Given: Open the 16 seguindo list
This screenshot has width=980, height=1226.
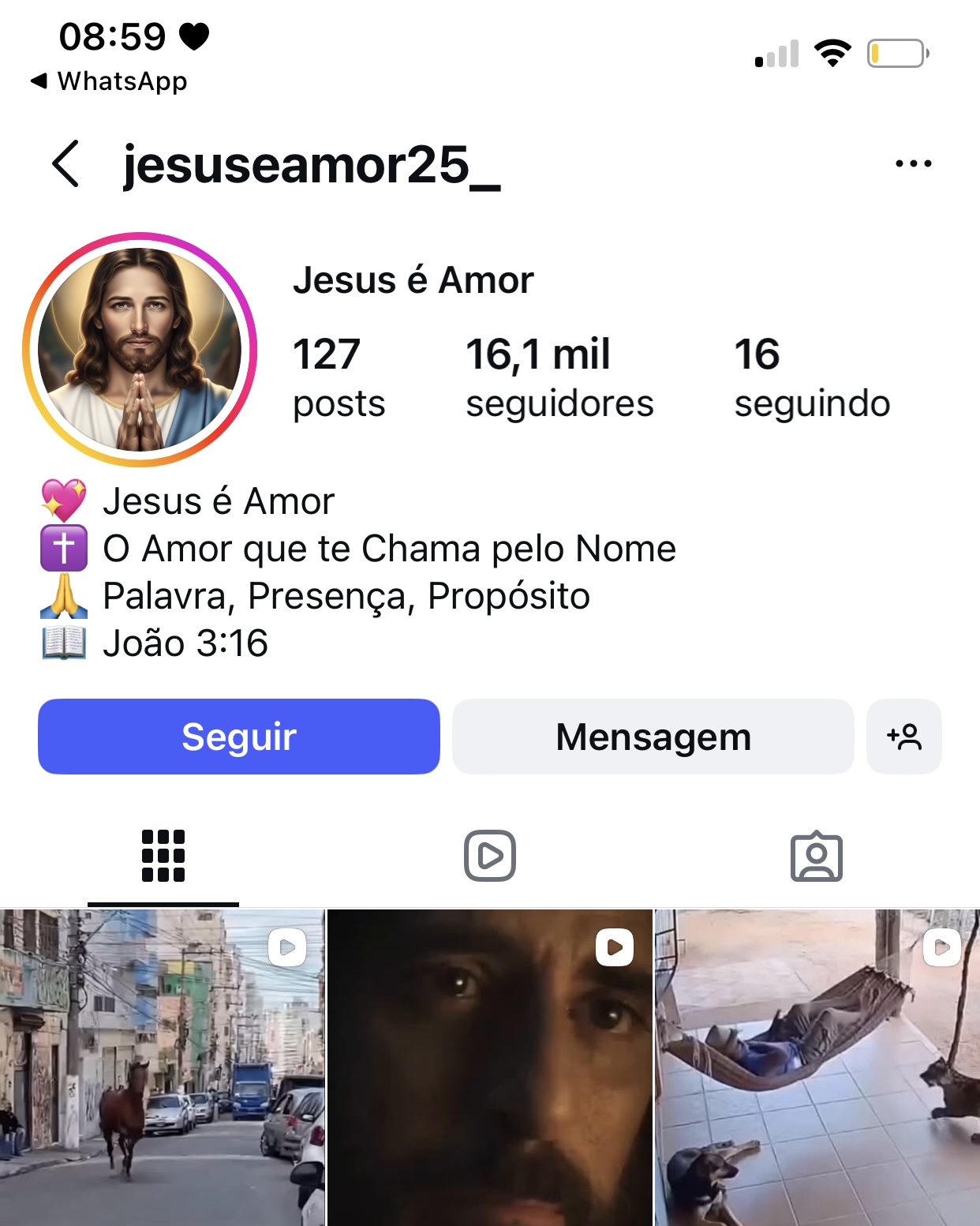Looking at the screenshot, I should click(811, 377).
